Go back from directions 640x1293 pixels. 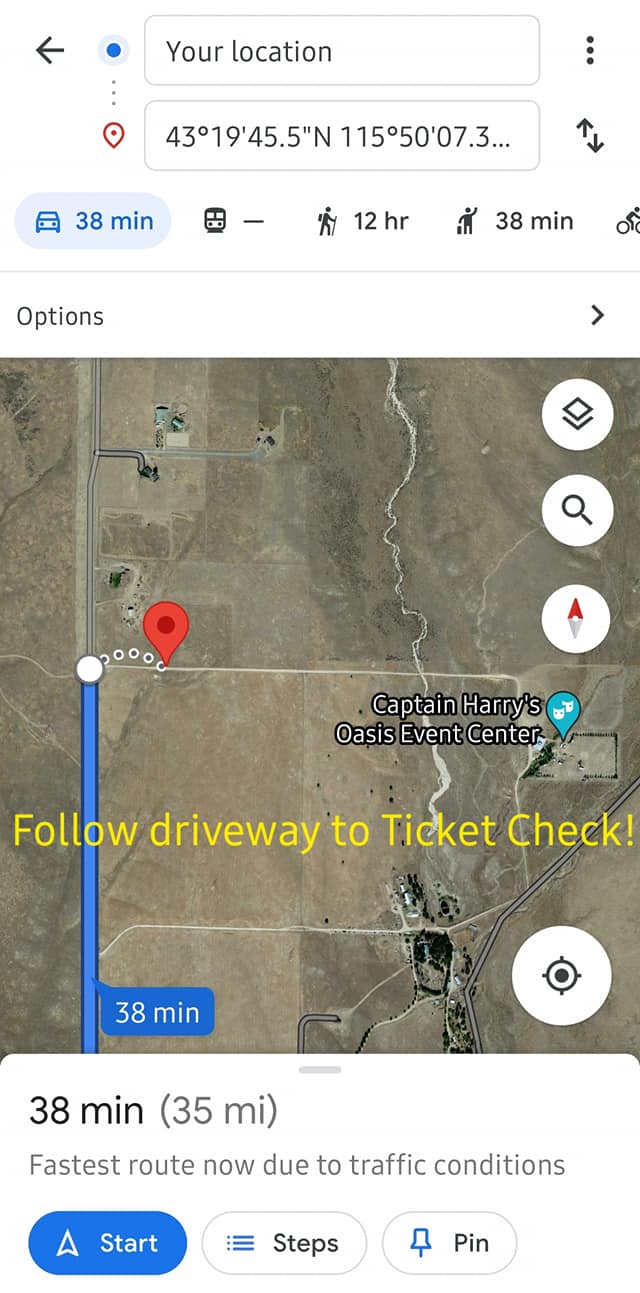point(49,51)
